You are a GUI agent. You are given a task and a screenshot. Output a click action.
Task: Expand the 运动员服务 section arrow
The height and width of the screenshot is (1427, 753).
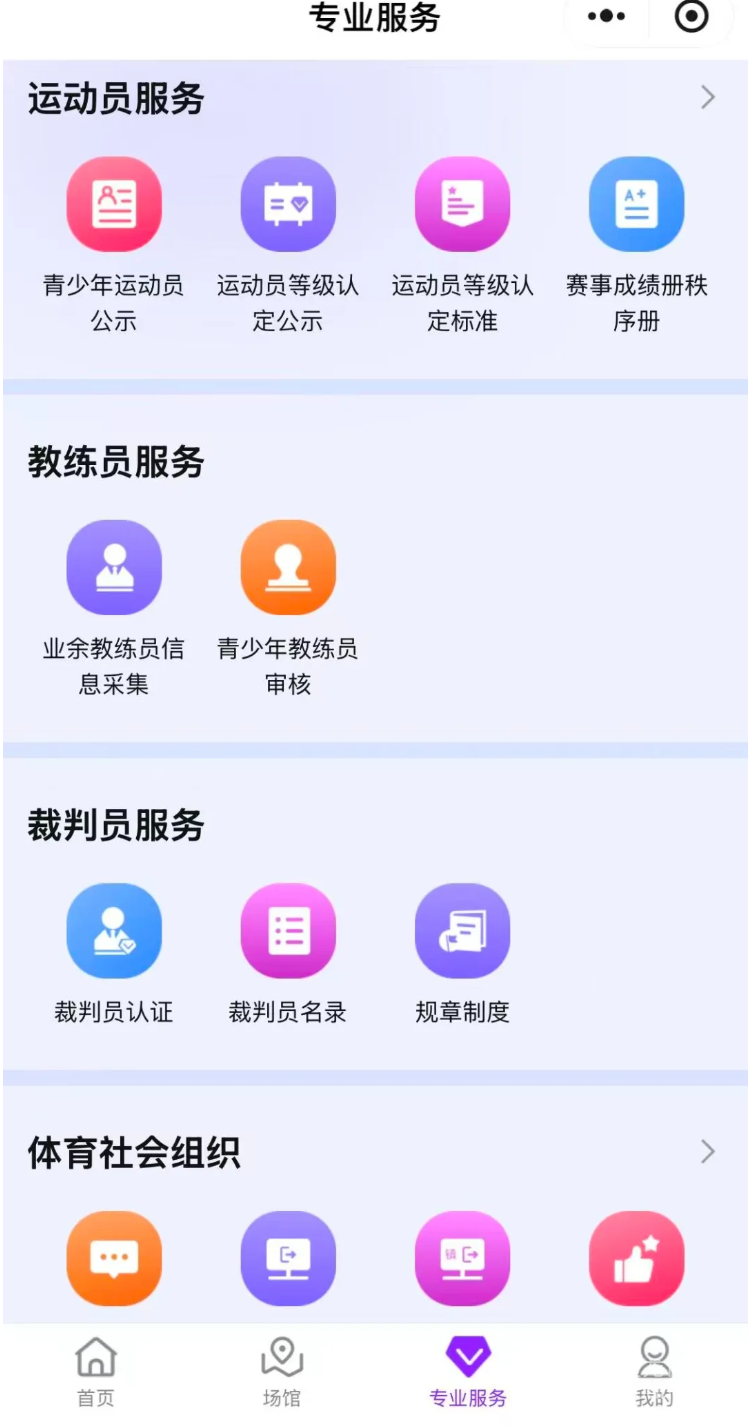[x=708, y=97]
